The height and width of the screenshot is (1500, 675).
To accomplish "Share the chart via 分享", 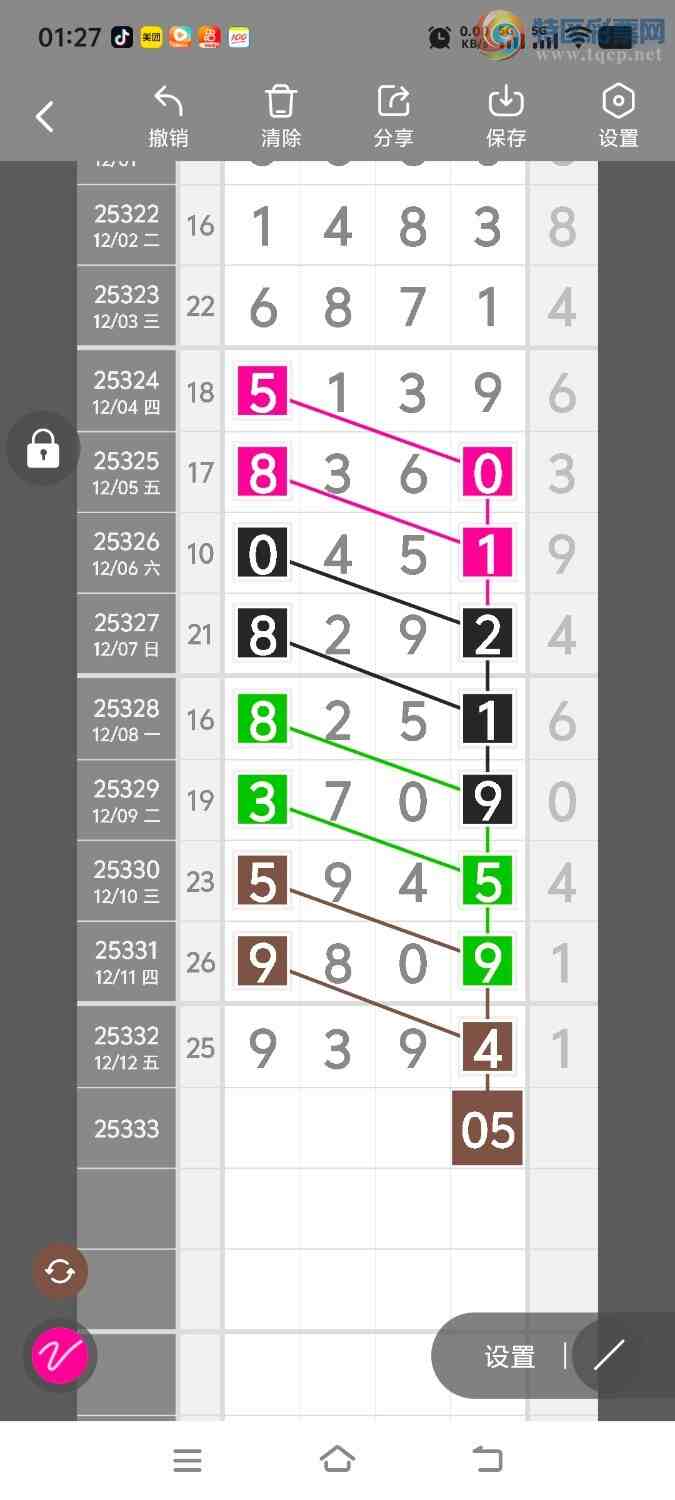I will 393,117.
